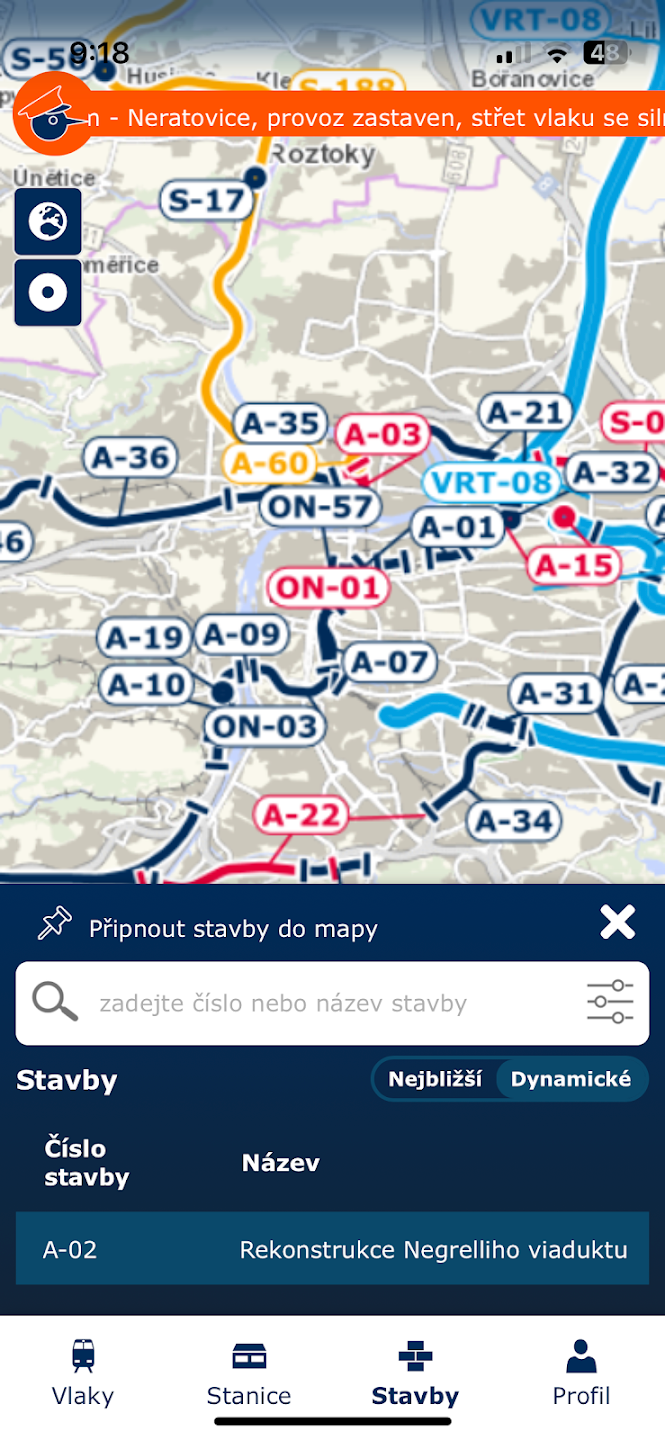The image size is (665, 1440).
Task: Center the map on my location
Action: click(47, 293)
